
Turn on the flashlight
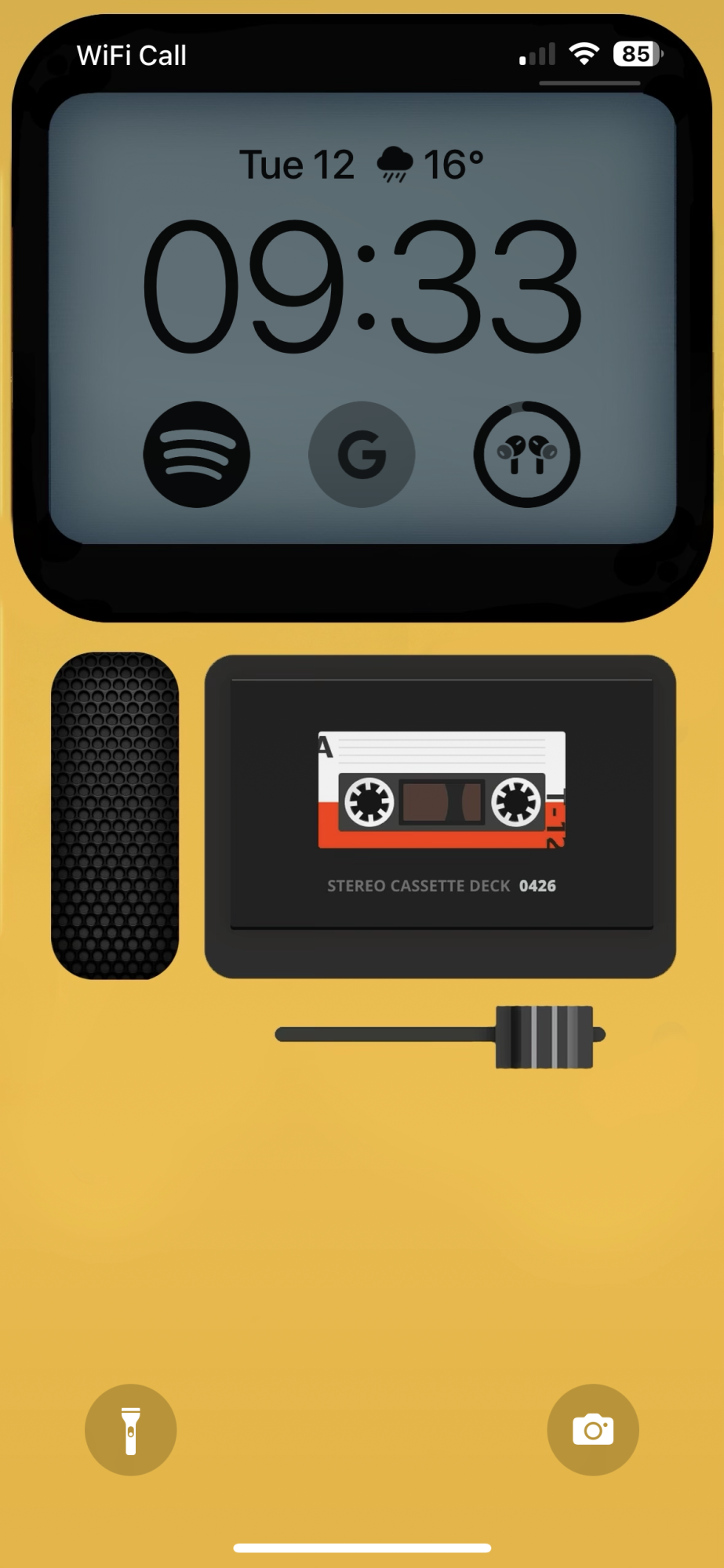[x=131, y=1429]
